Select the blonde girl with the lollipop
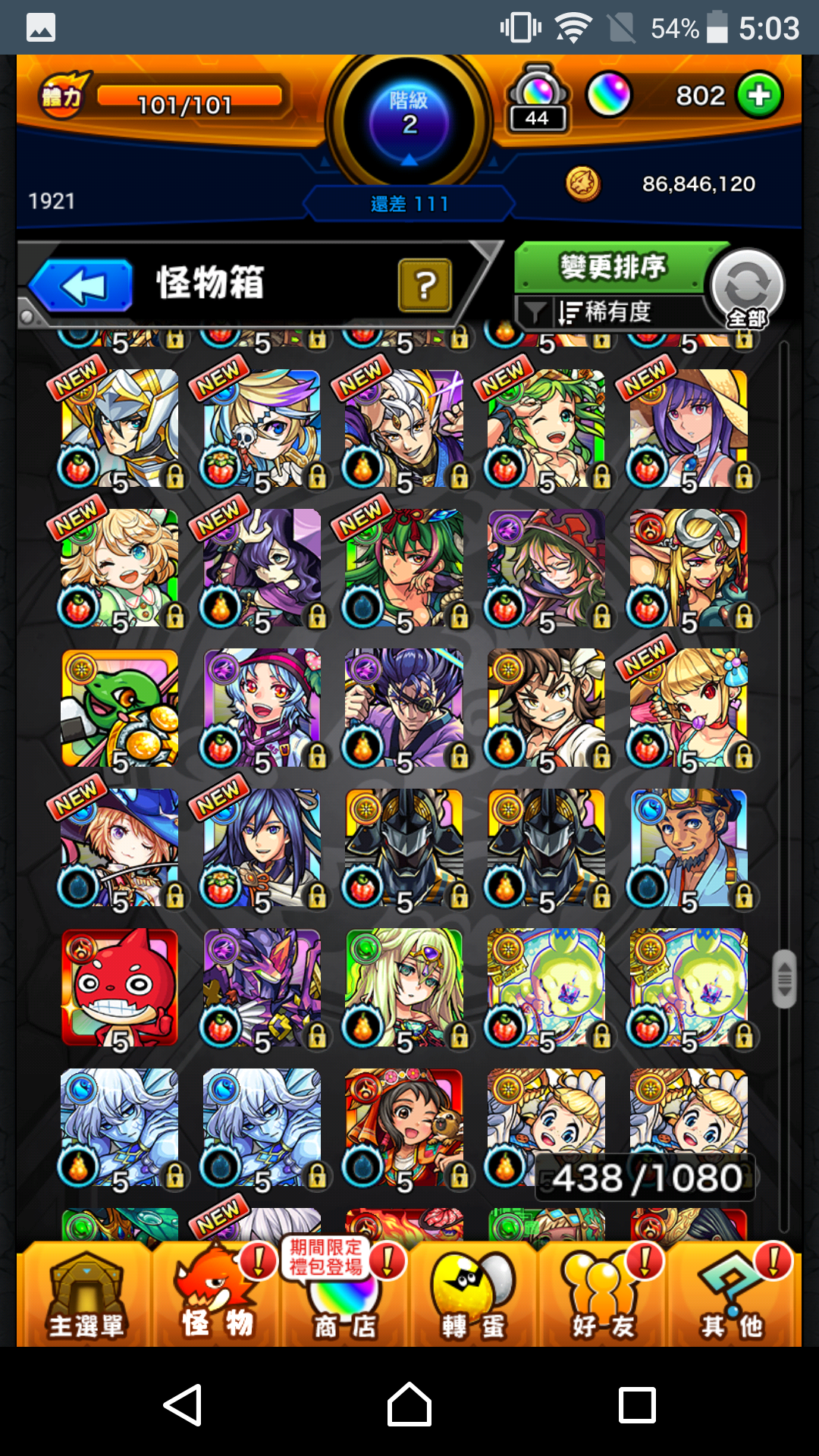This screenshot has height=1456, width=819. (689, 708)
